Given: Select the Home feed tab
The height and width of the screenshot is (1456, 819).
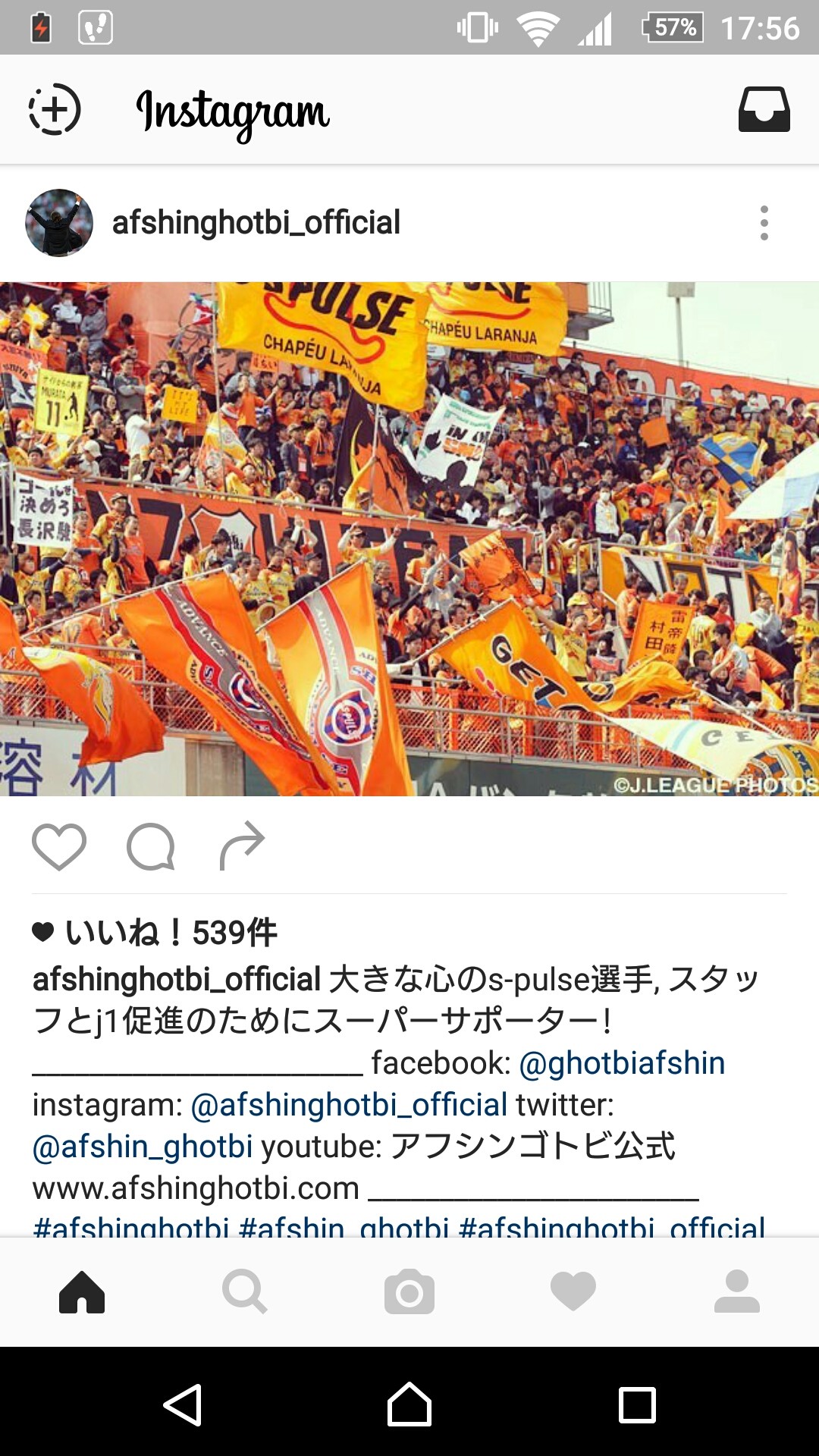Looking at the screenshot, I should tap(82, 1291).
